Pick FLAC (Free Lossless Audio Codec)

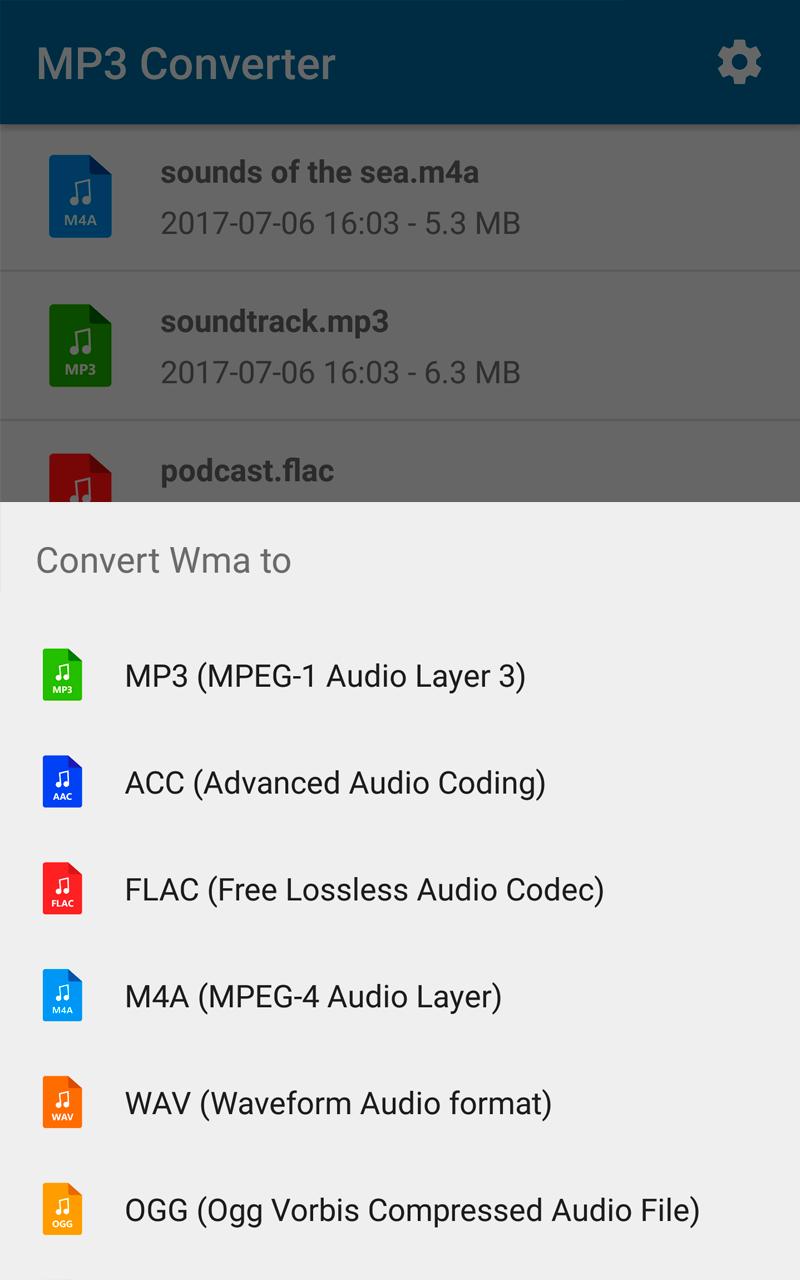[400, 890]
